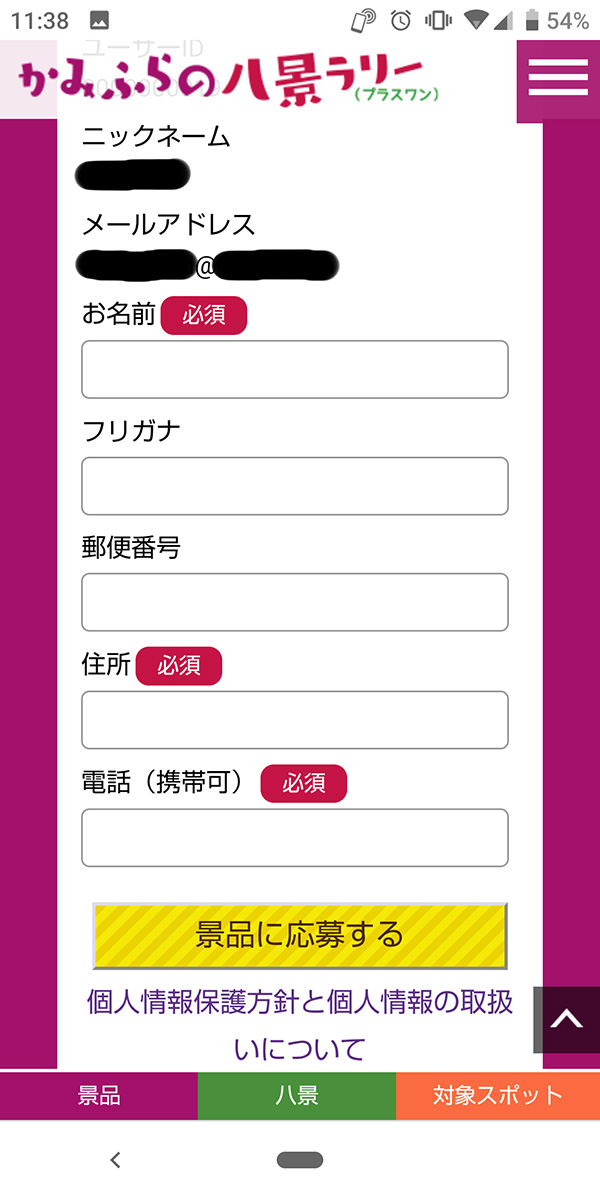Switch to the 八景 tab
This screenshot has height=1200, width=600.
click(x=297, y=1095)
